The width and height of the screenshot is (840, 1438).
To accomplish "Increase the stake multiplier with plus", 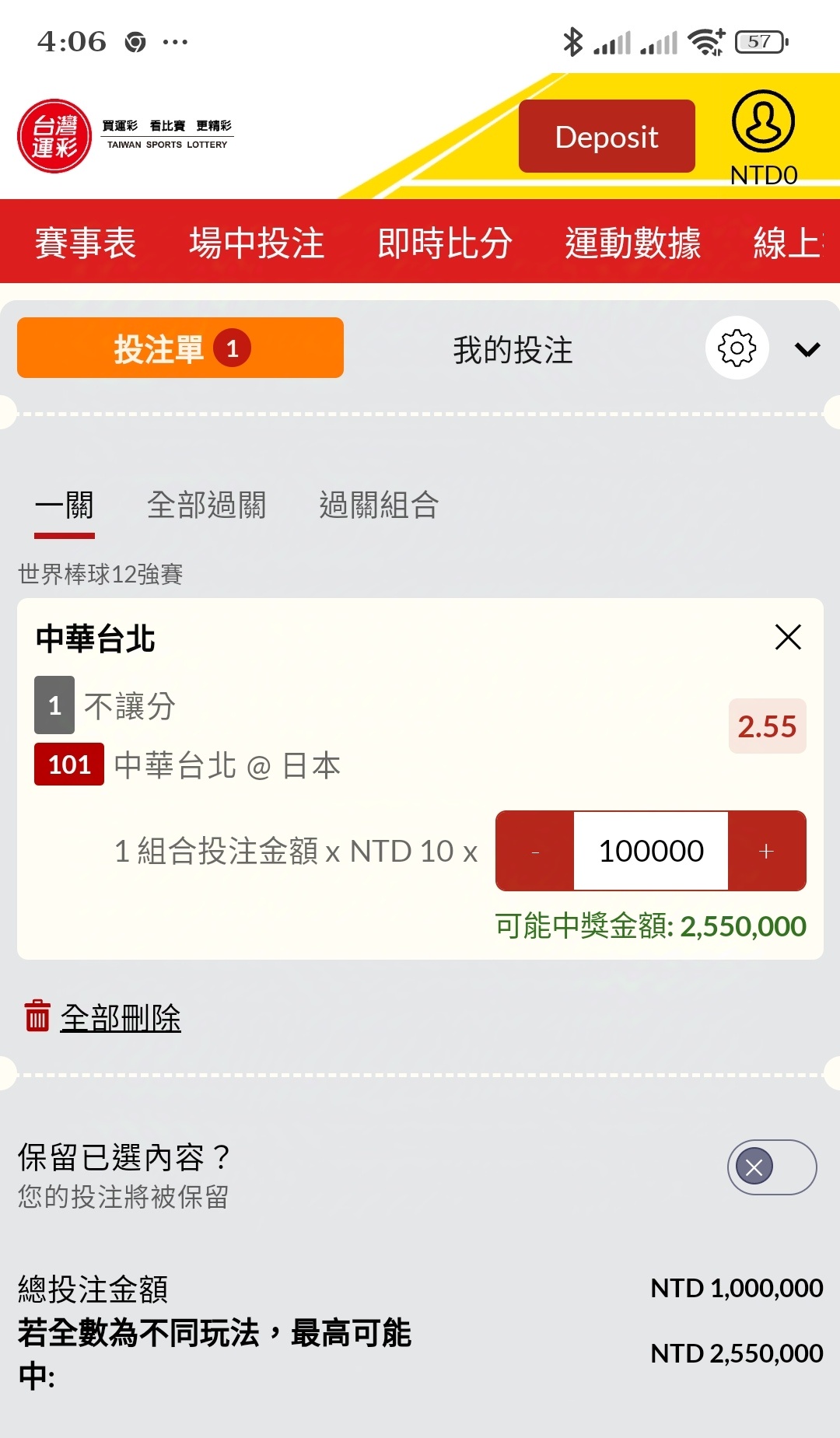I will [x=767, y=851].
